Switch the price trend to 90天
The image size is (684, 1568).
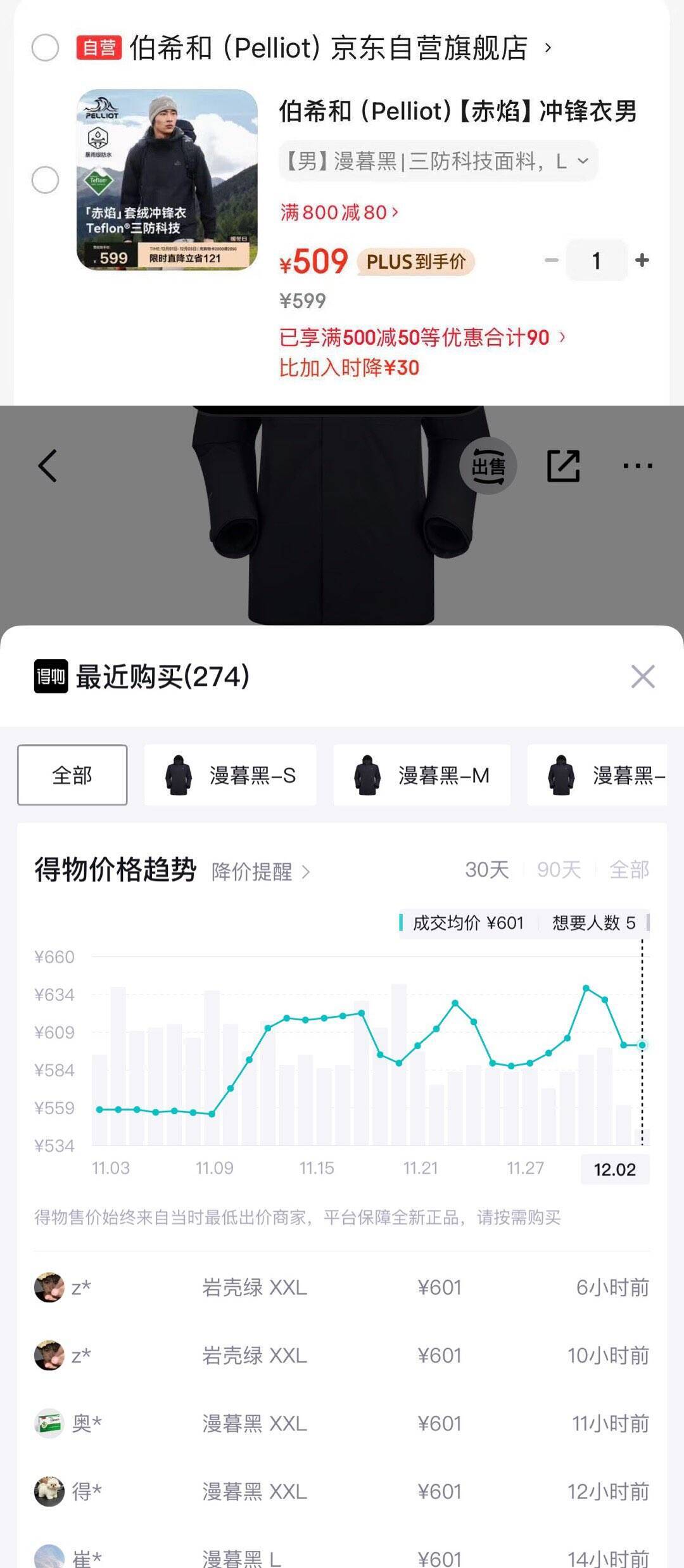click(x=559, y=870)
